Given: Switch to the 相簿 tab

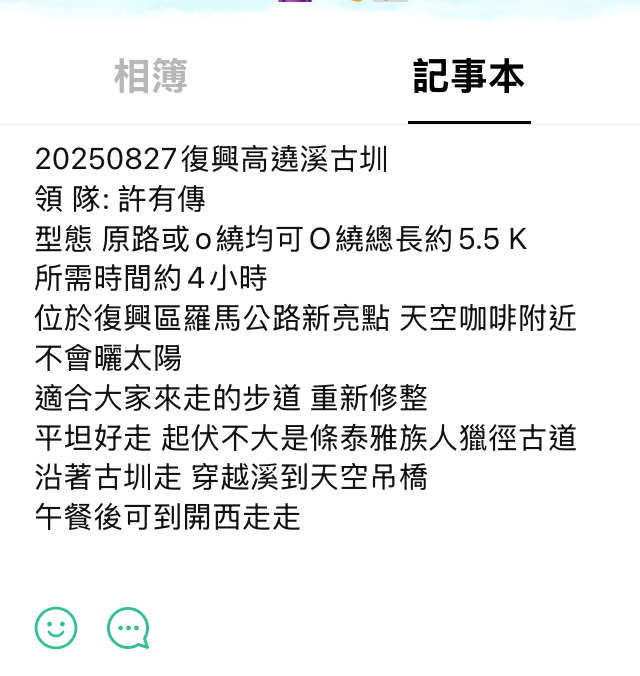Looking at the screenshot, I should click(151, 77).
